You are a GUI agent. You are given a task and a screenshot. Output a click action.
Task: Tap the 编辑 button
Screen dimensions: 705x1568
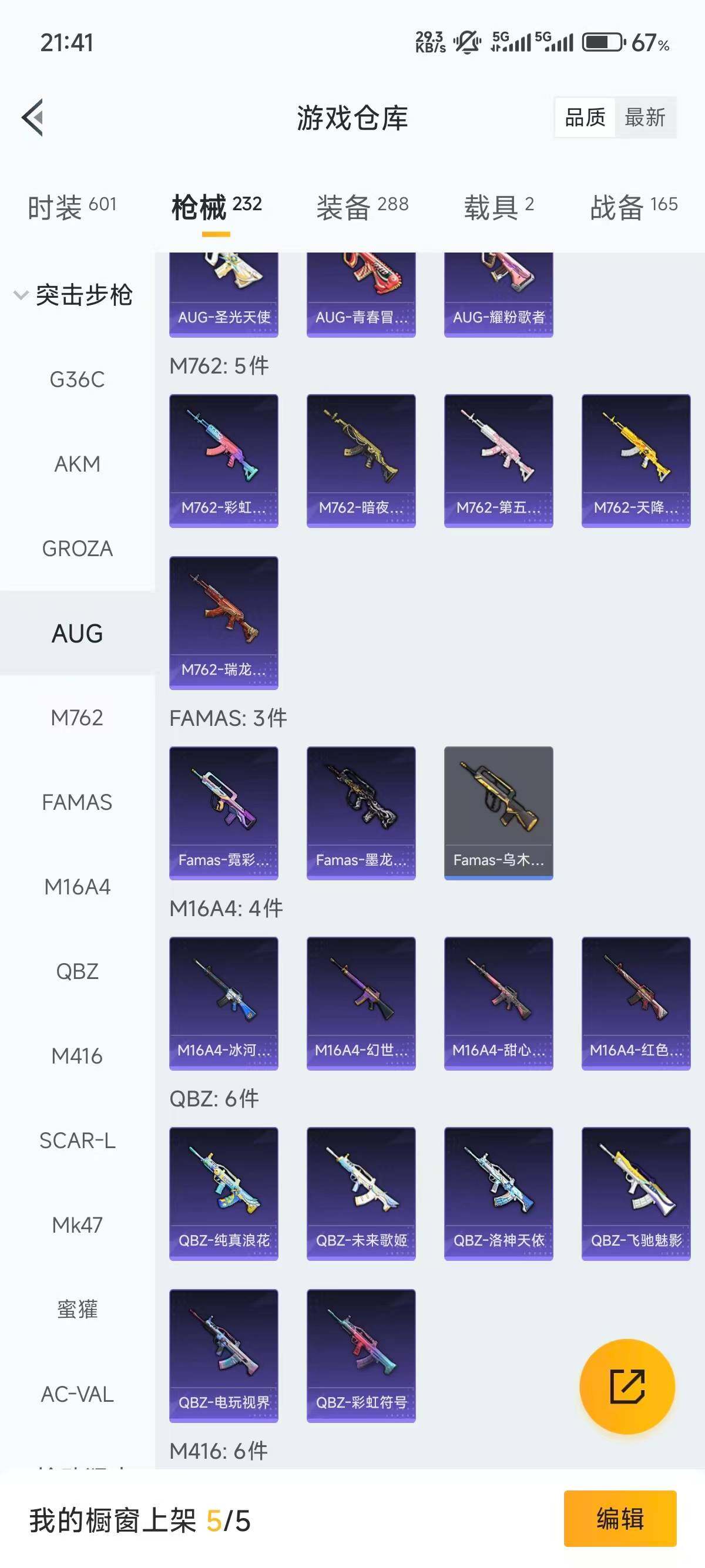pyautogui.click(x=620, y=1519)
